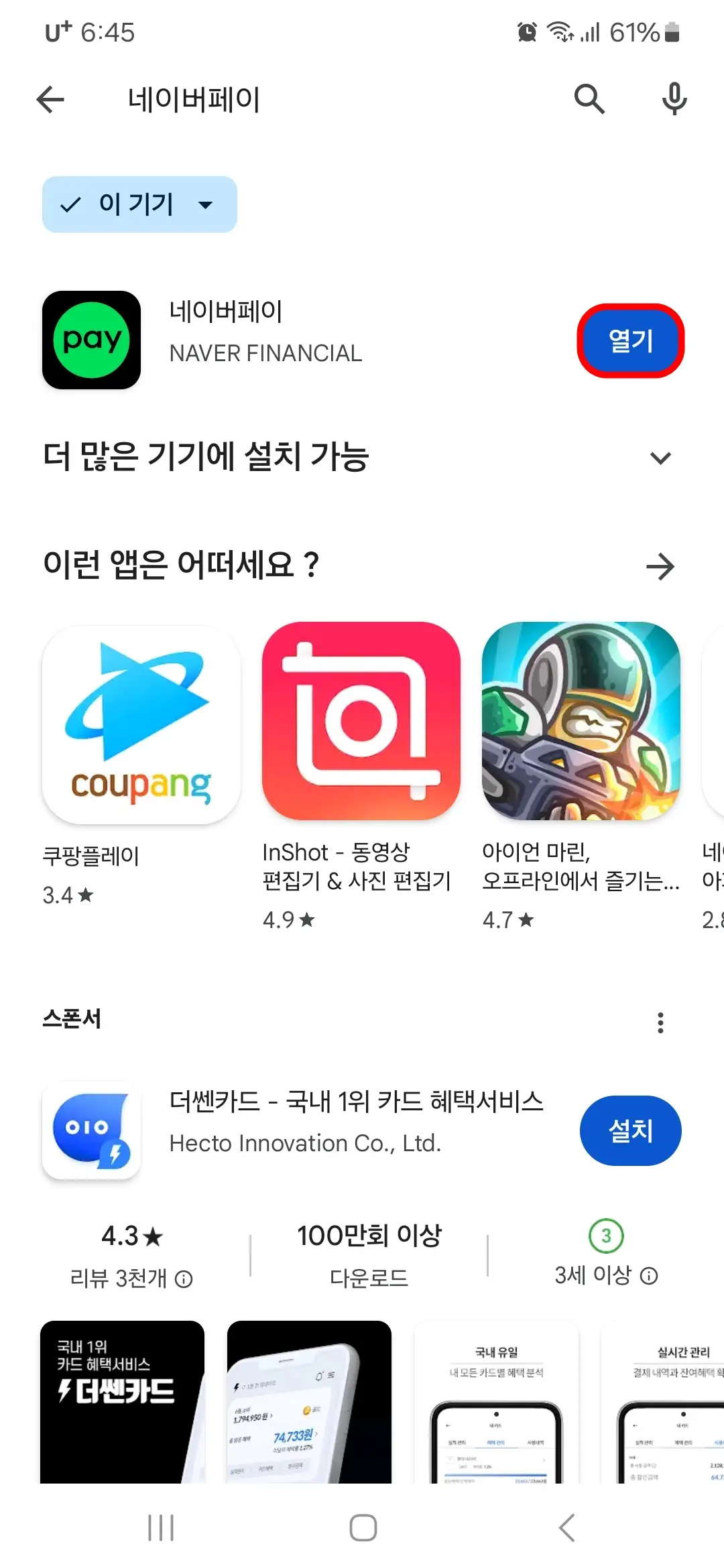Expand the 이 기기 dropdown arrow
Viewport: 724px width, 1568px height.
(206, 205)
